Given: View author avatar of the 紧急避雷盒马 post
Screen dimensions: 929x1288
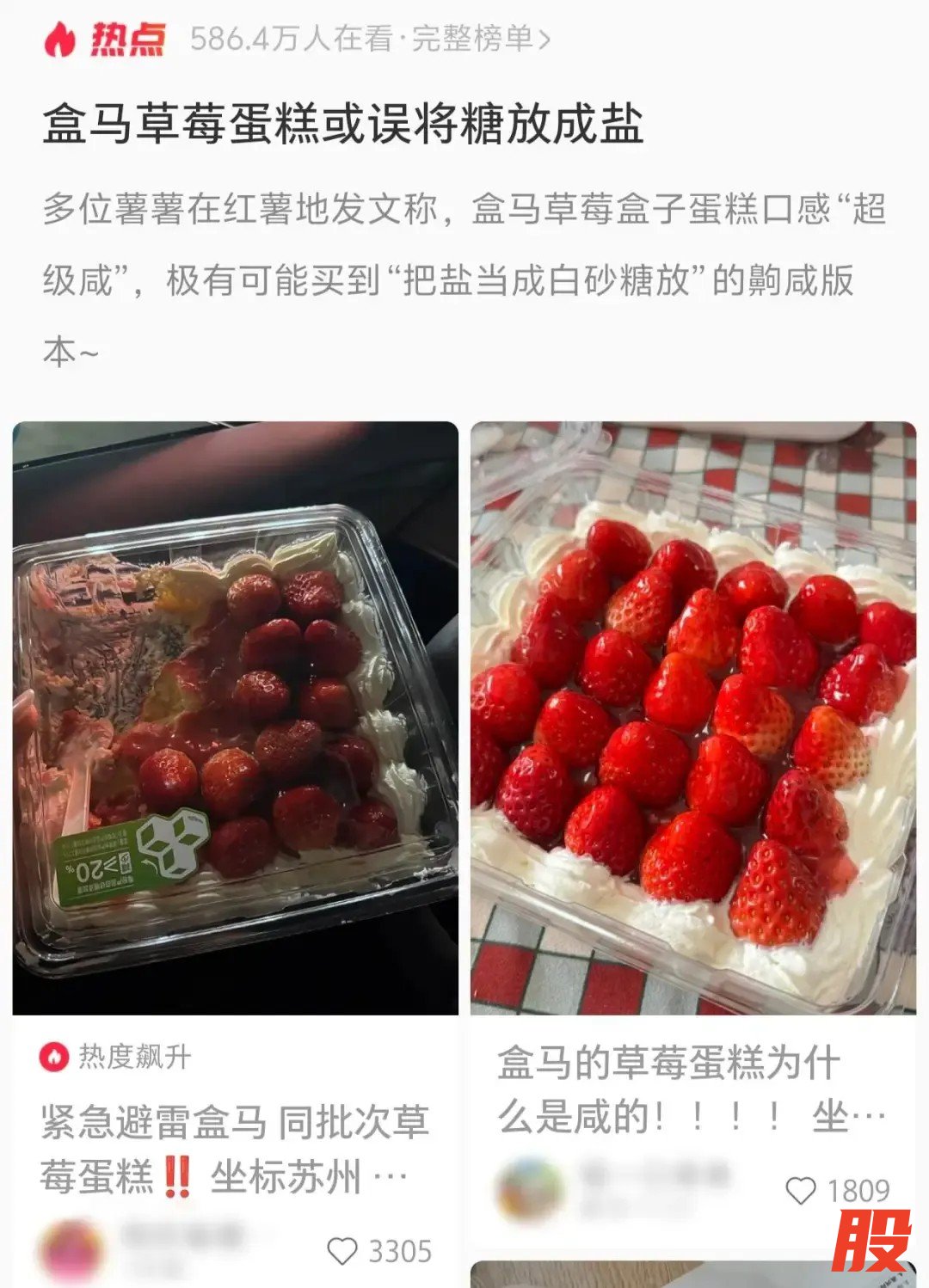Looking at the screenshot, I should click(71, 1251).
